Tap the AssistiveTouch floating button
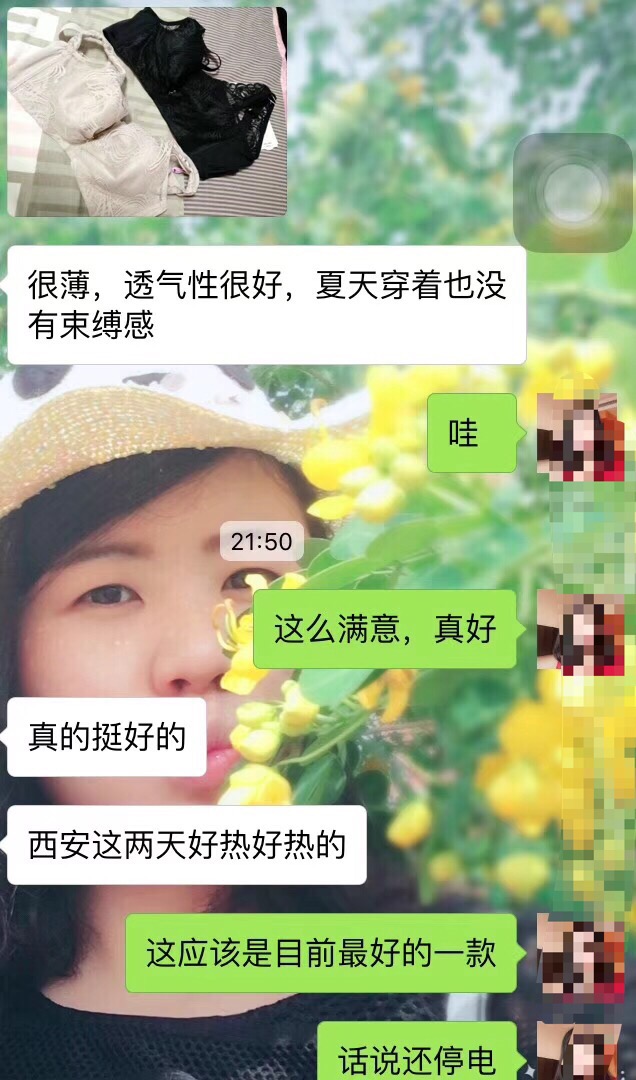The height and width of the screenshot is (1080, 636). coord(572,192)
